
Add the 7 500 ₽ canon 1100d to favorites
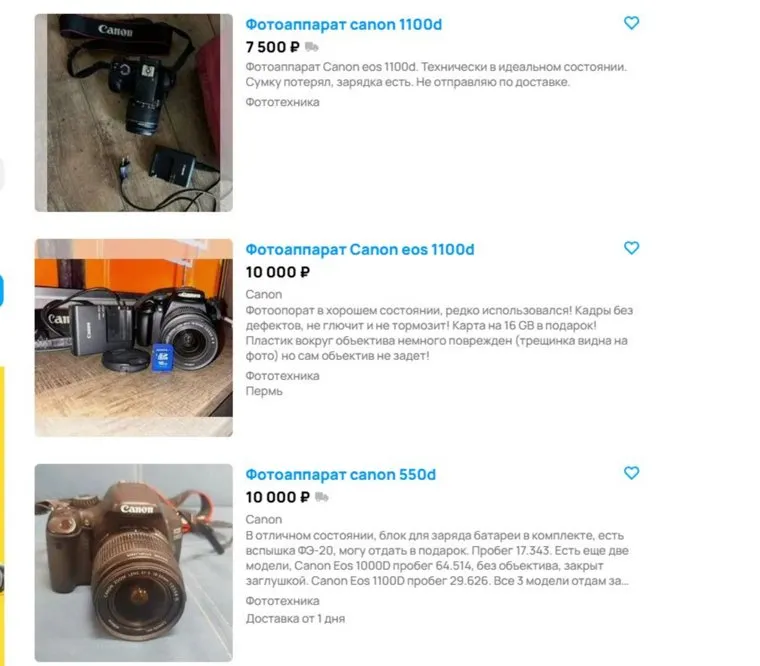click(631, 23)
